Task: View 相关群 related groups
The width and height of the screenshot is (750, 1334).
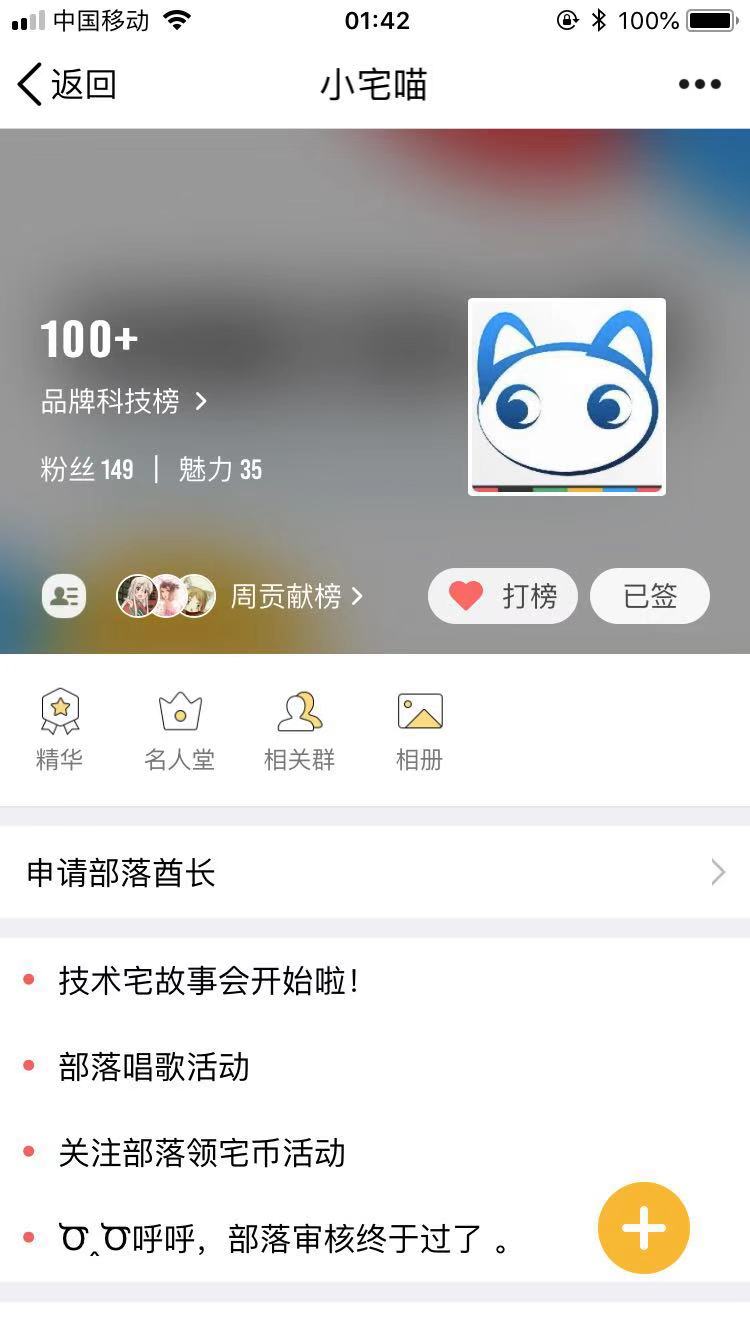Action: 299,731
